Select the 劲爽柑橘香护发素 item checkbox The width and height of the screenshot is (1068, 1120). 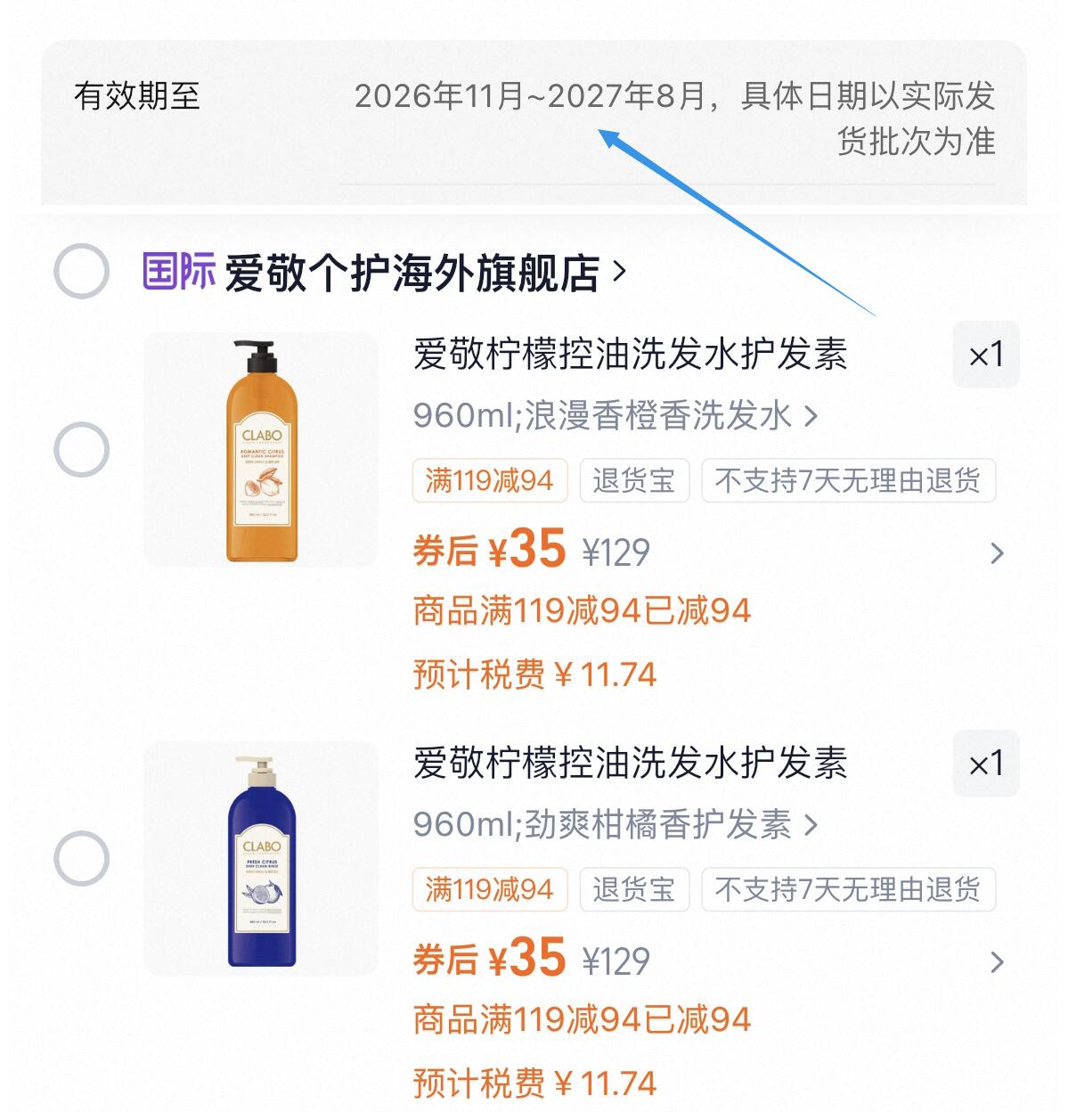click(x=81, y=858)
